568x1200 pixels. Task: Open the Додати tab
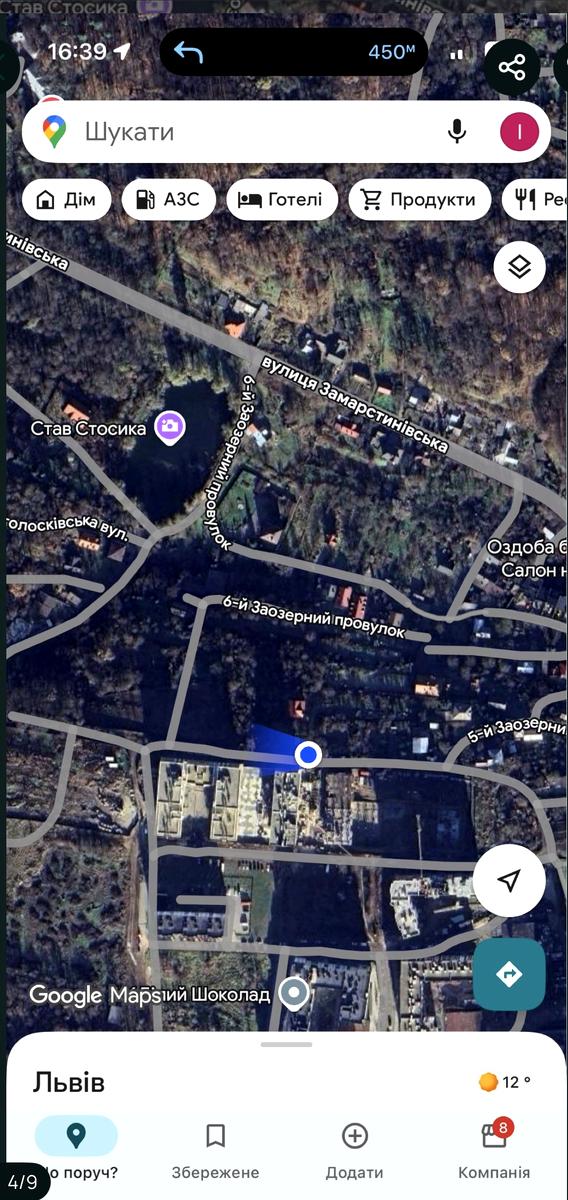click(x=354, y=1150)
